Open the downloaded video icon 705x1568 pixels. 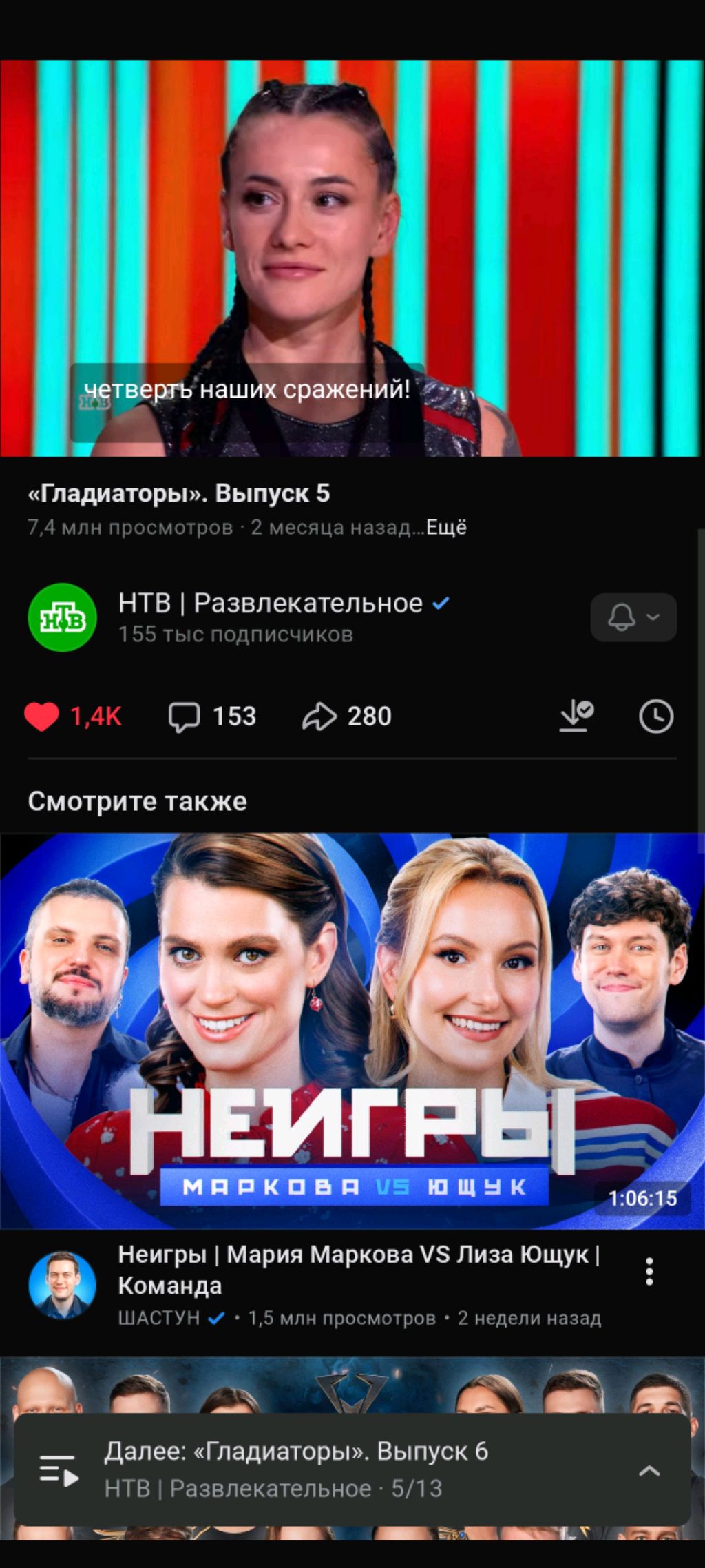(x=576, y=716)
